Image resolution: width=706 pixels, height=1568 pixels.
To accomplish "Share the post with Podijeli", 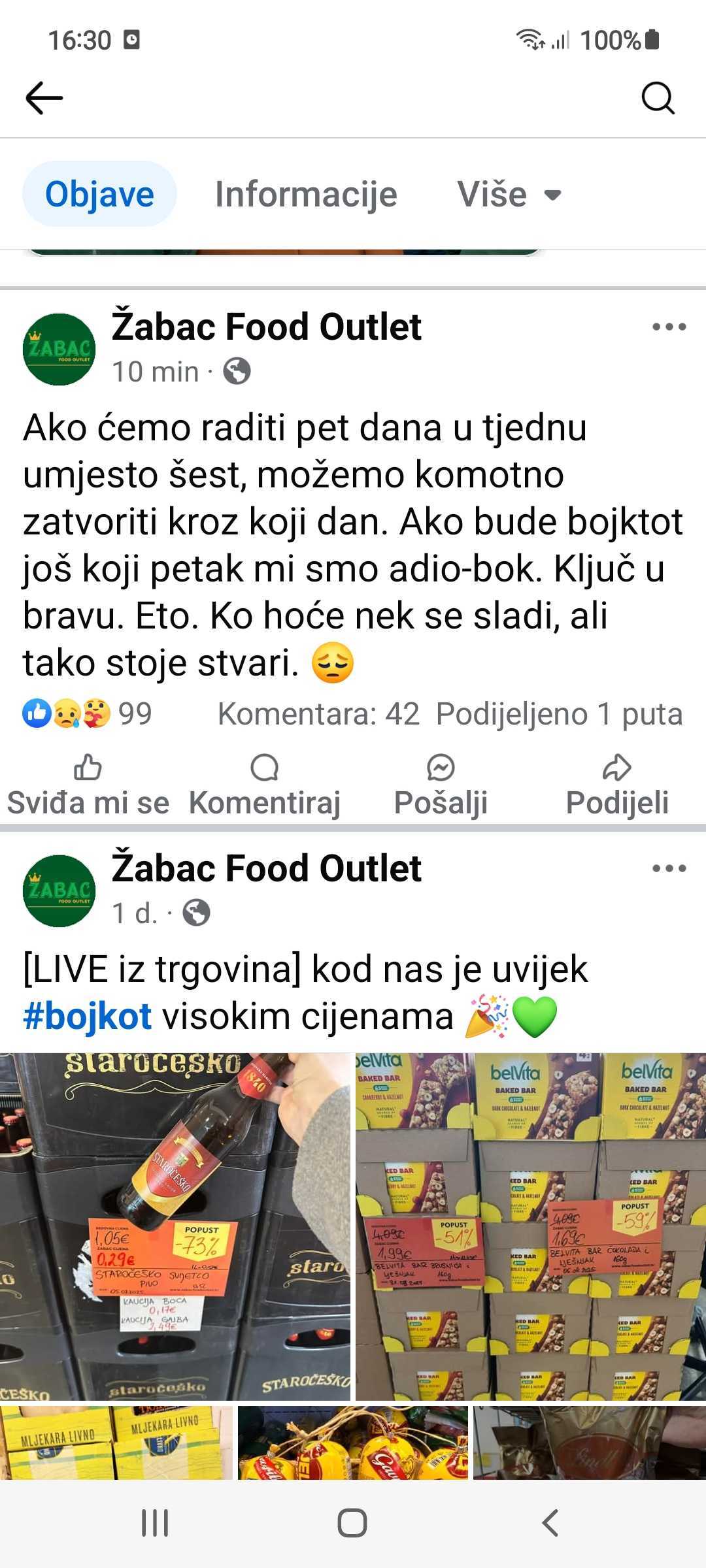I will pyautogui.click(x=617, y=785).
